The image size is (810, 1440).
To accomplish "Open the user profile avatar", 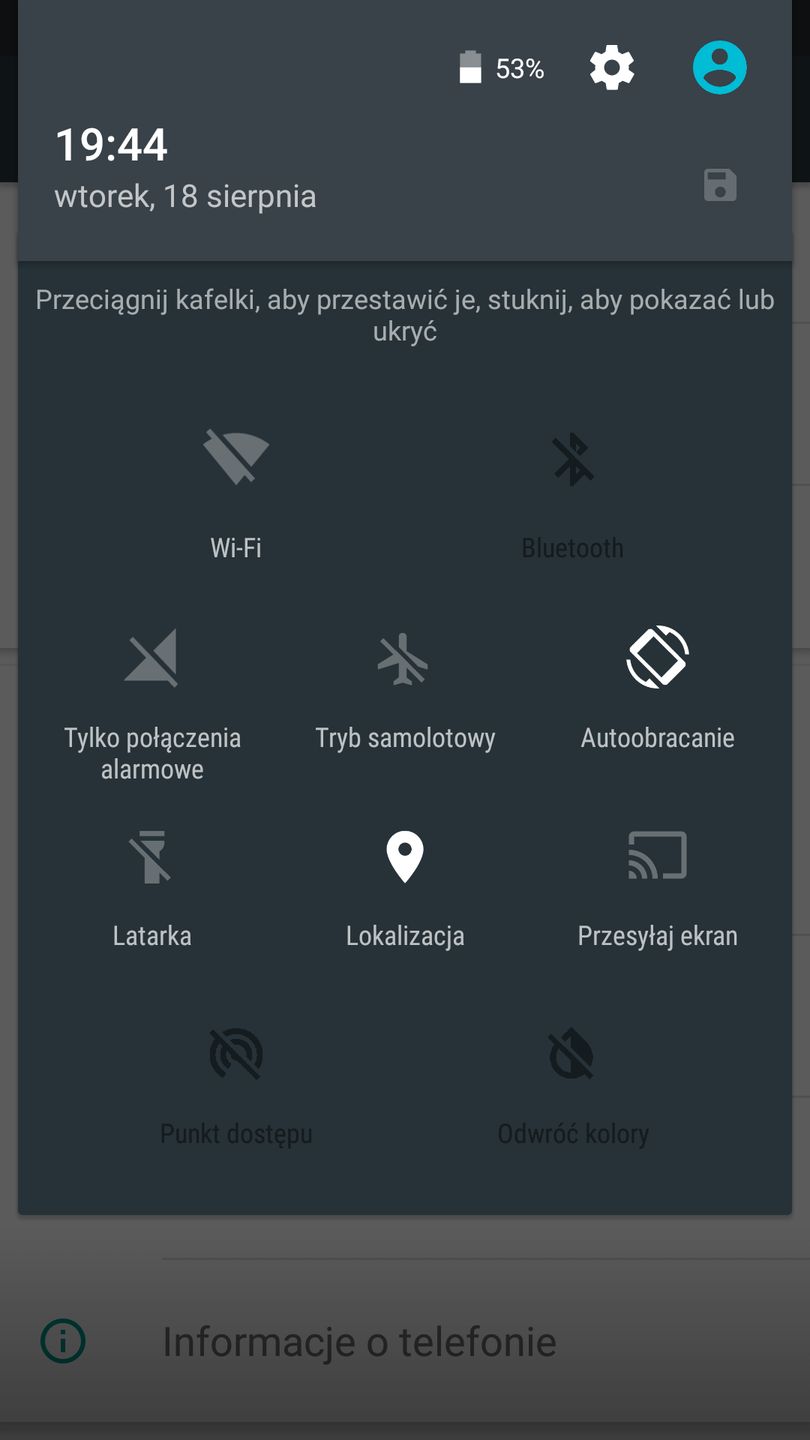I will 719,68.
